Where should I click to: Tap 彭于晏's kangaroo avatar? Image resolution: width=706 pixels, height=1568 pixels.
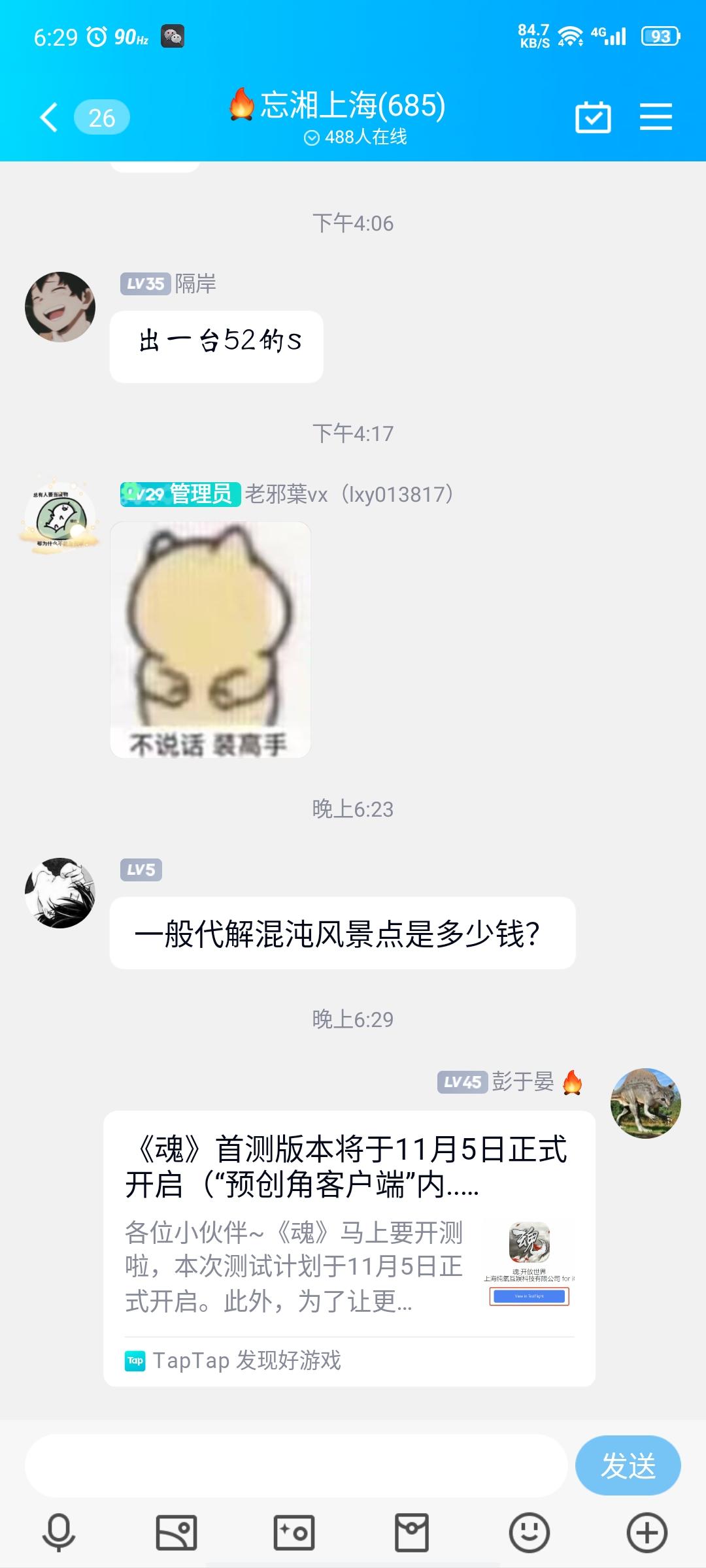(x=646, y=1103)
